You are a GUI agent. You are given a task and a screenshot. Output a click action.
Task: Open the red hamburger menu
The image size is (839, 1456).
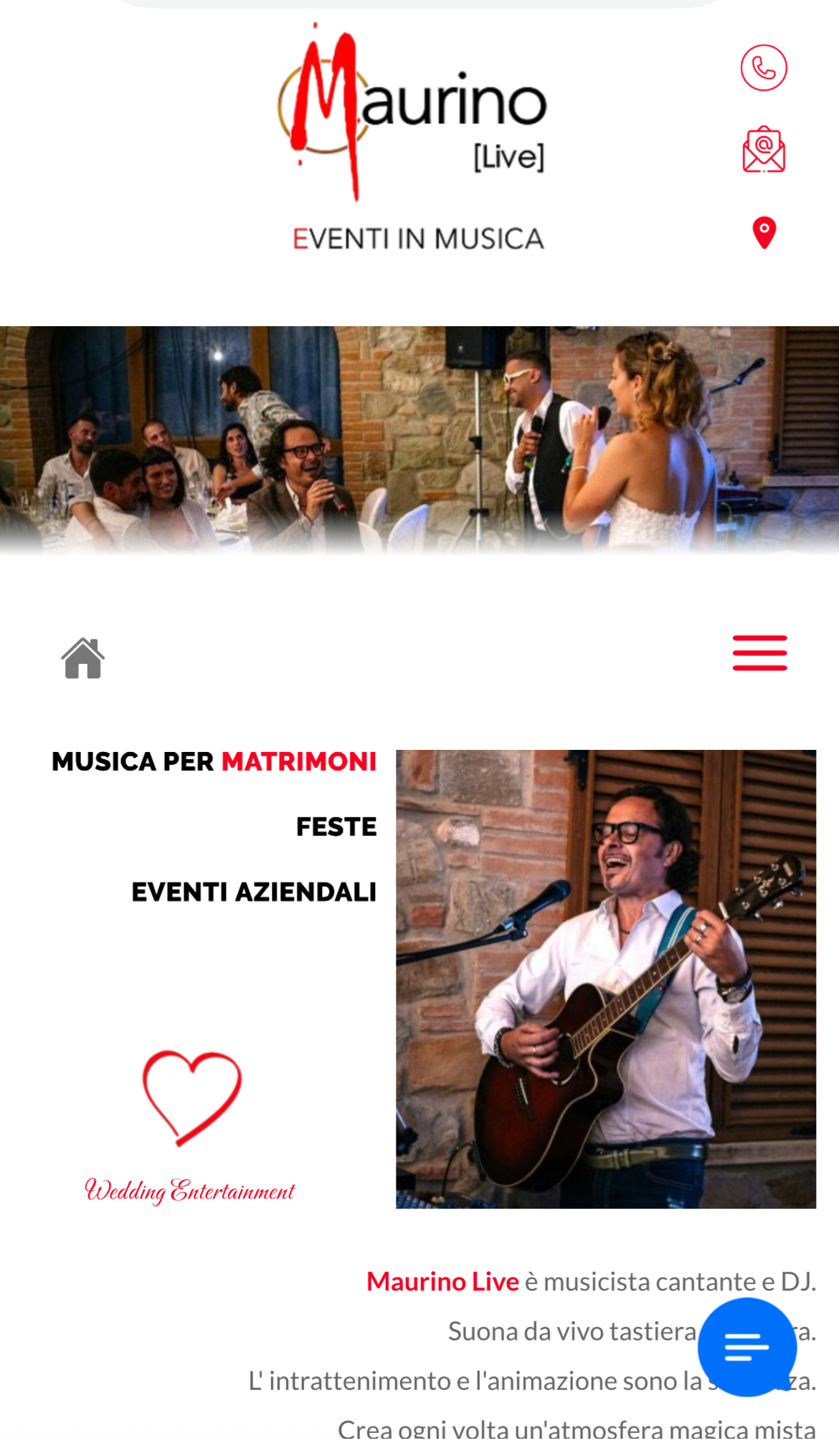(759, 653)
